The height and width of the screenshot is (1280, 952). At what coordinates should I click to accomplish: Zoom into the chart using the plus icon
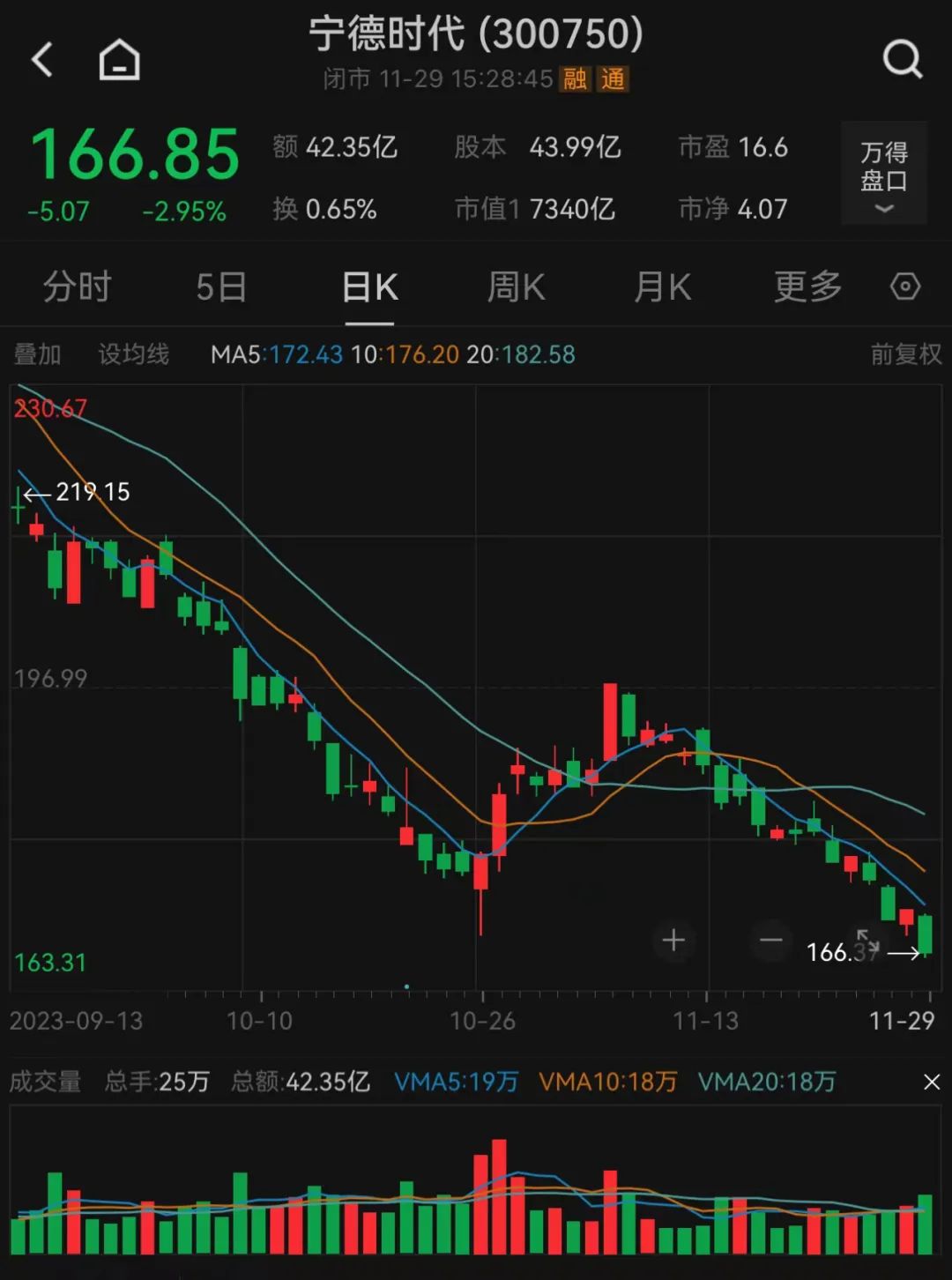(673, 941)
